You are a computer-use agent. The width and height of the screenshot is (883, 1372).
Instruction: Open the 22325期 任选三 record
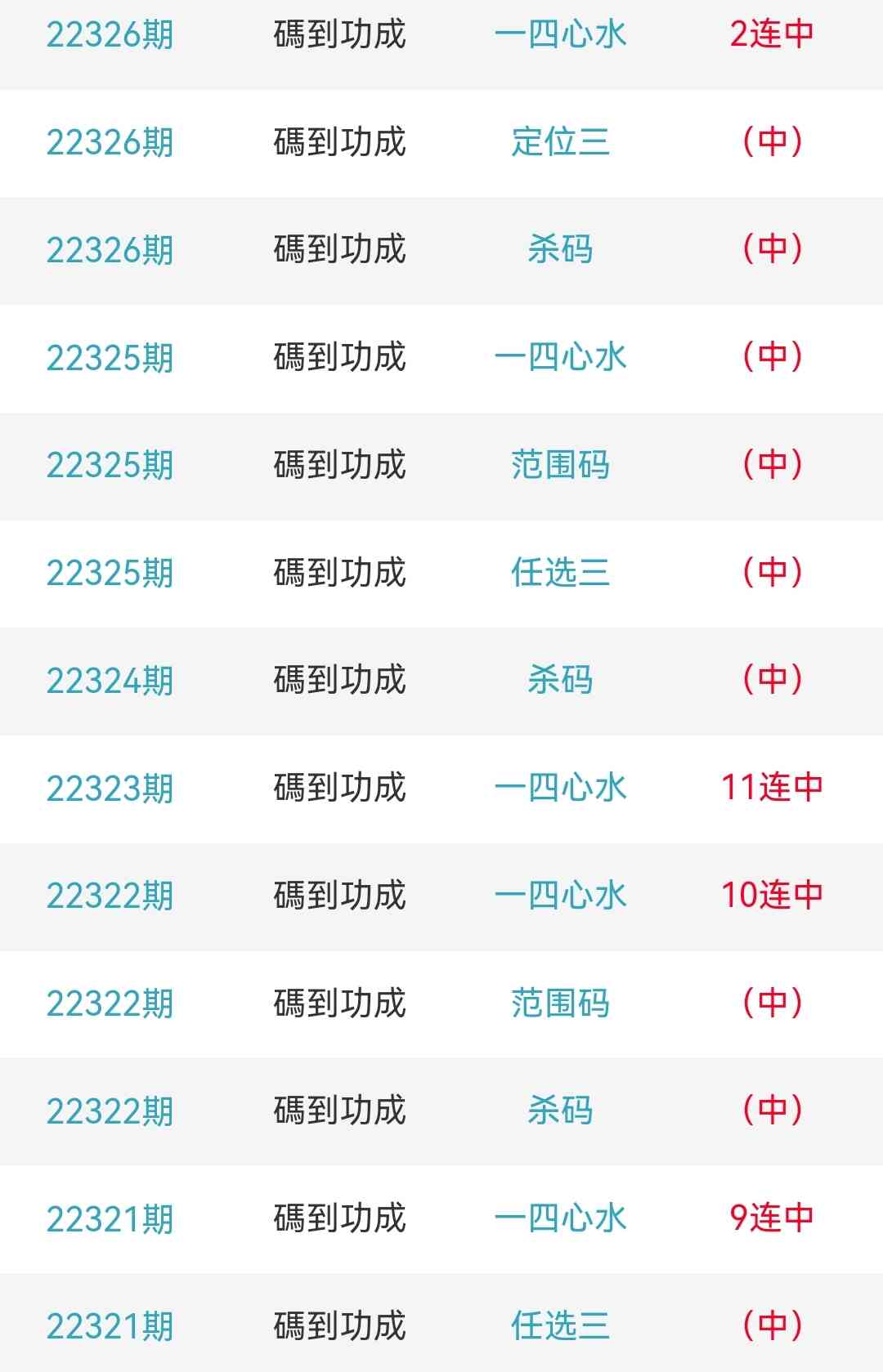[x=560, y=572]
